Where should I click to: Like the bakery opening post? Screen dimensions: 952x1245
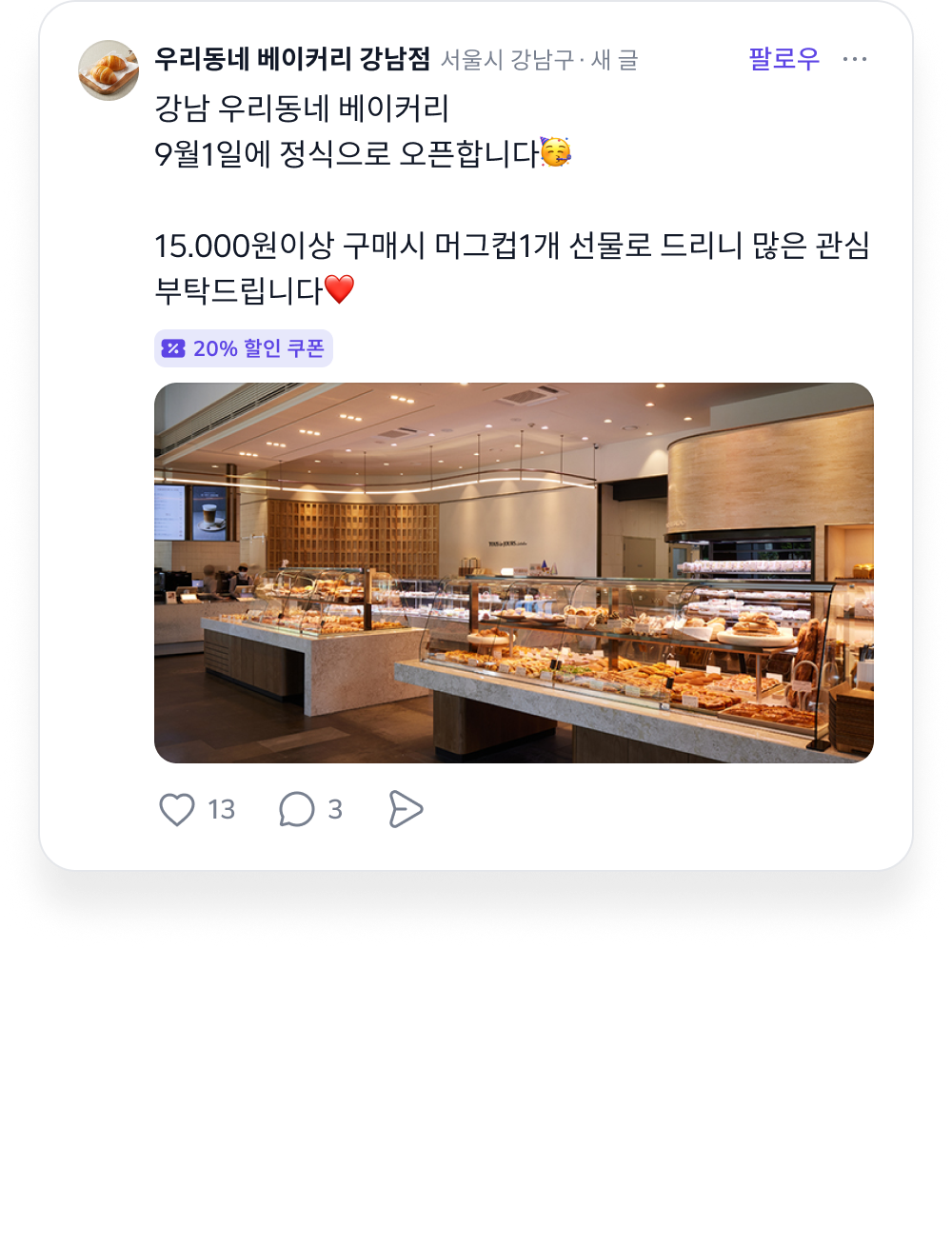[177, 809]
